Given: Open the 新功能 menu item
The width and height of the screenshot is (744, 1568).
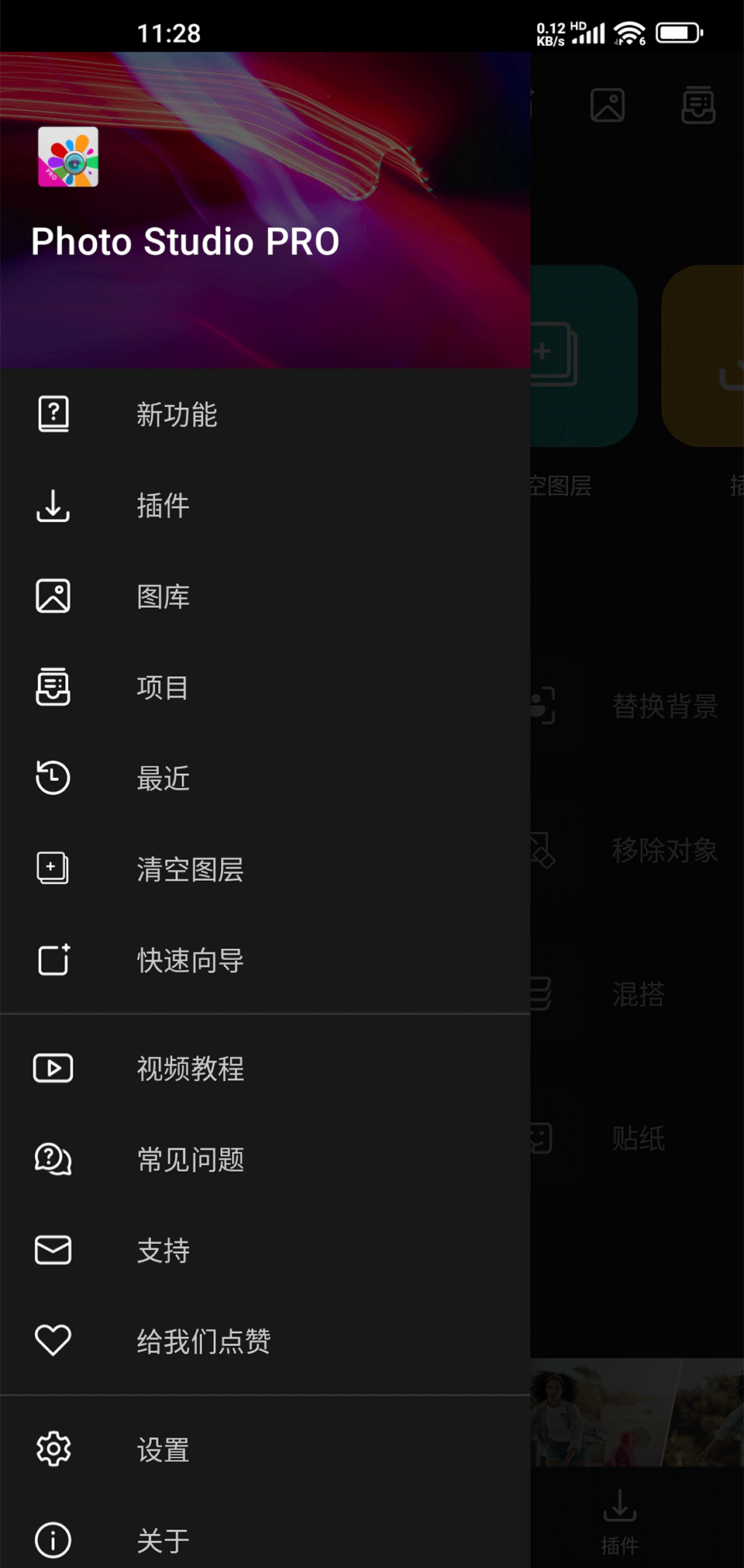Looking at the screenshot, I should (177, 415).
